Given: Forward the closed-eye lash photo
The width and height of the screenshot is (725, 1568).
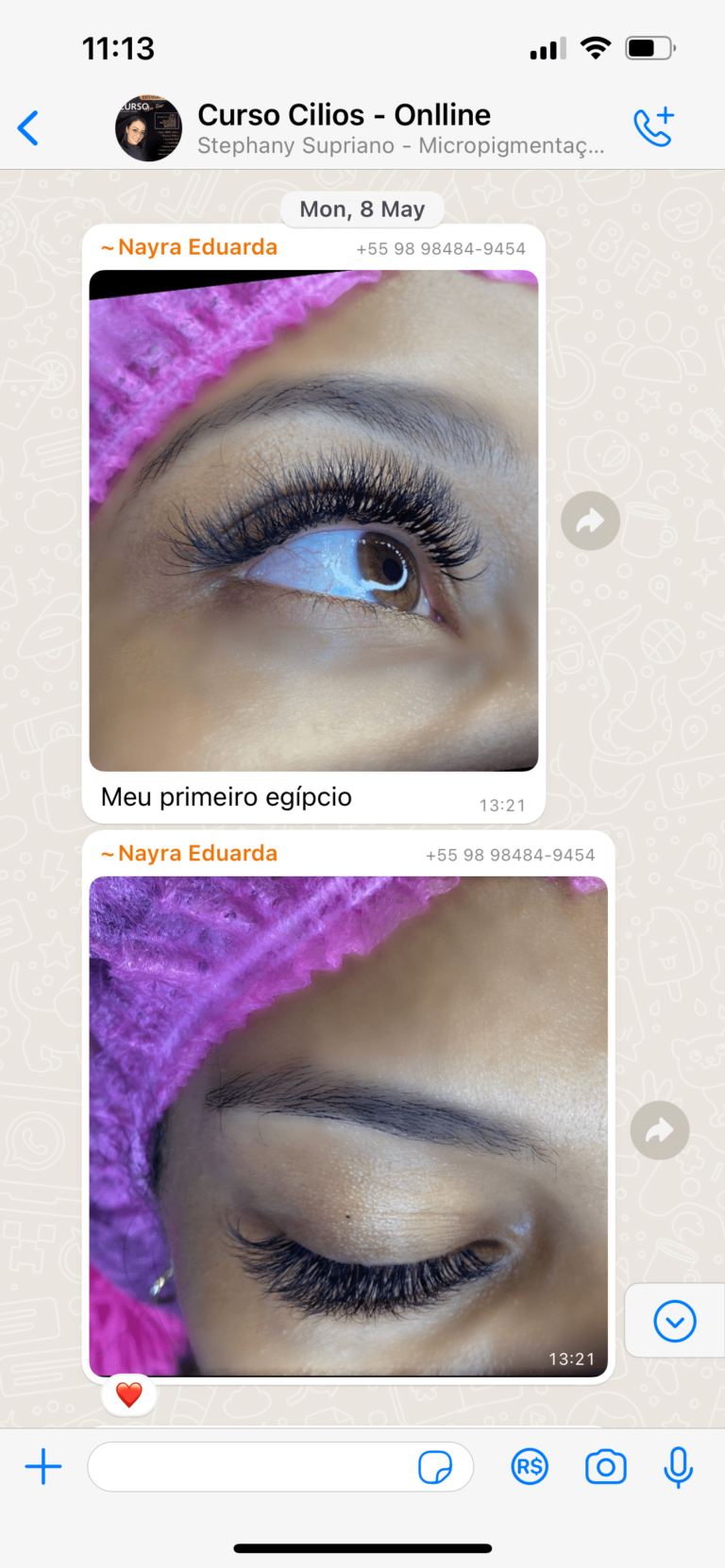Looking at the screenshot, I should (x=659, y=1130).
